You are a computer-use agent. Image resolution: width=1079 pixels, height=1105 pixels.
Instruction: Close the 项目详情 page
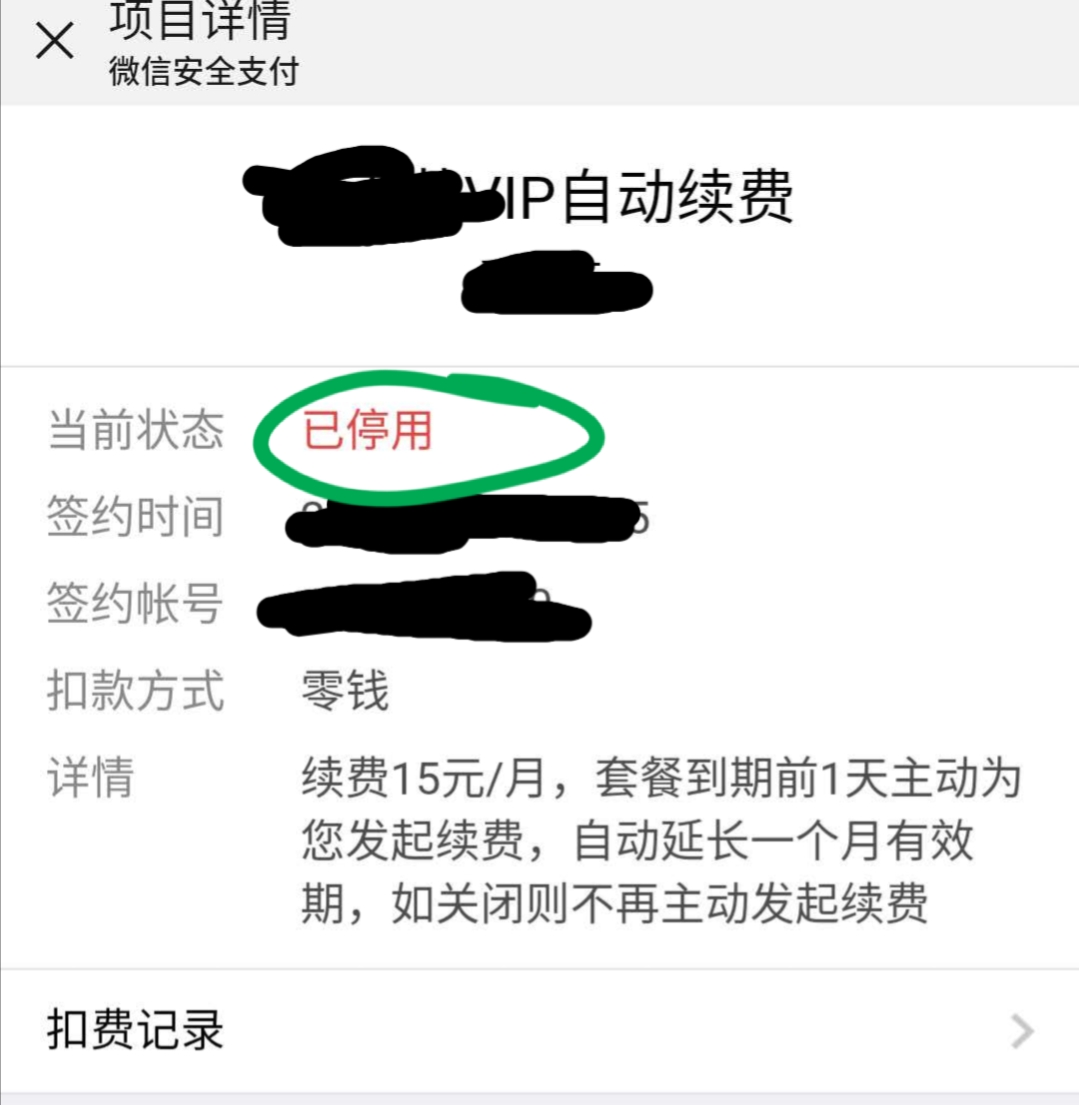click(x=55, y=42)
